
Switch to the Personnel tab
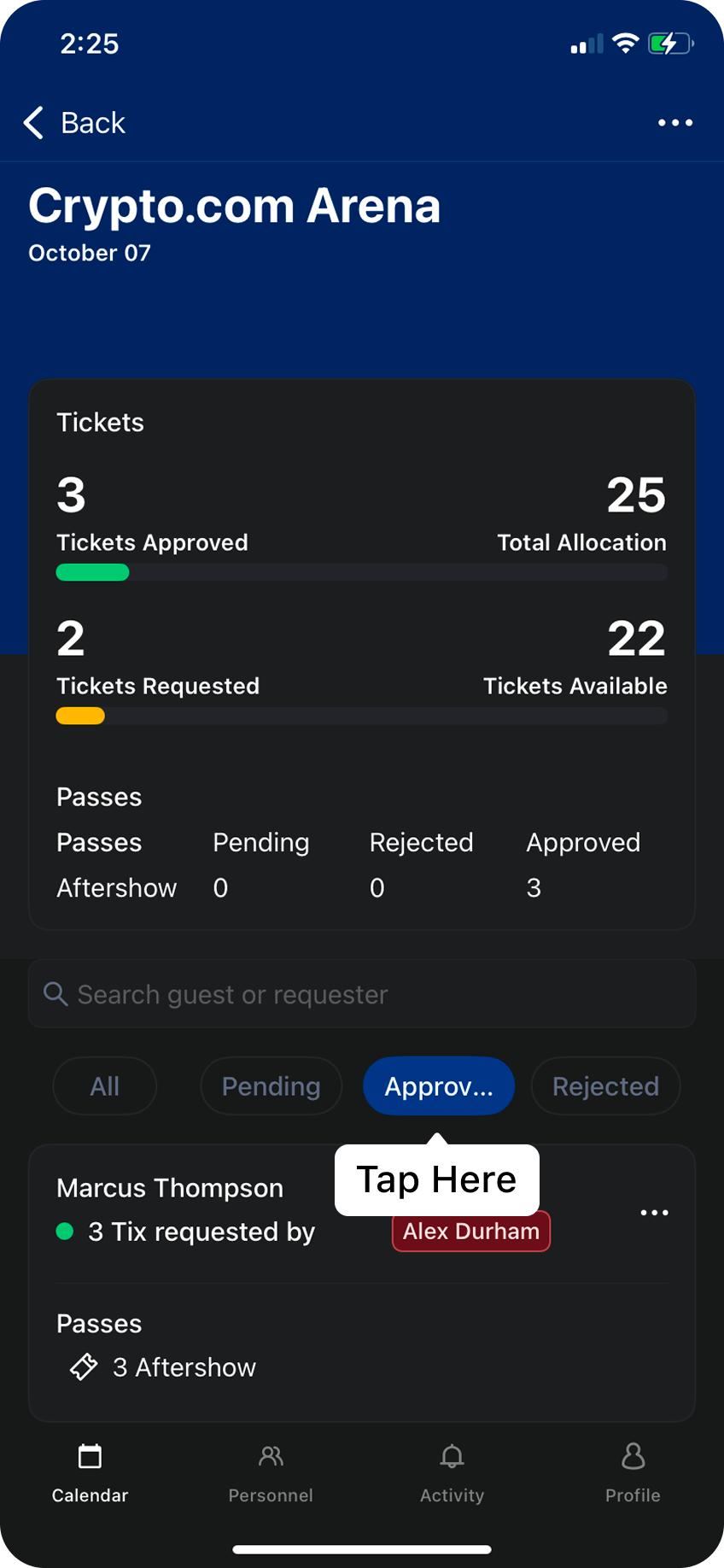pos(271,1472)
